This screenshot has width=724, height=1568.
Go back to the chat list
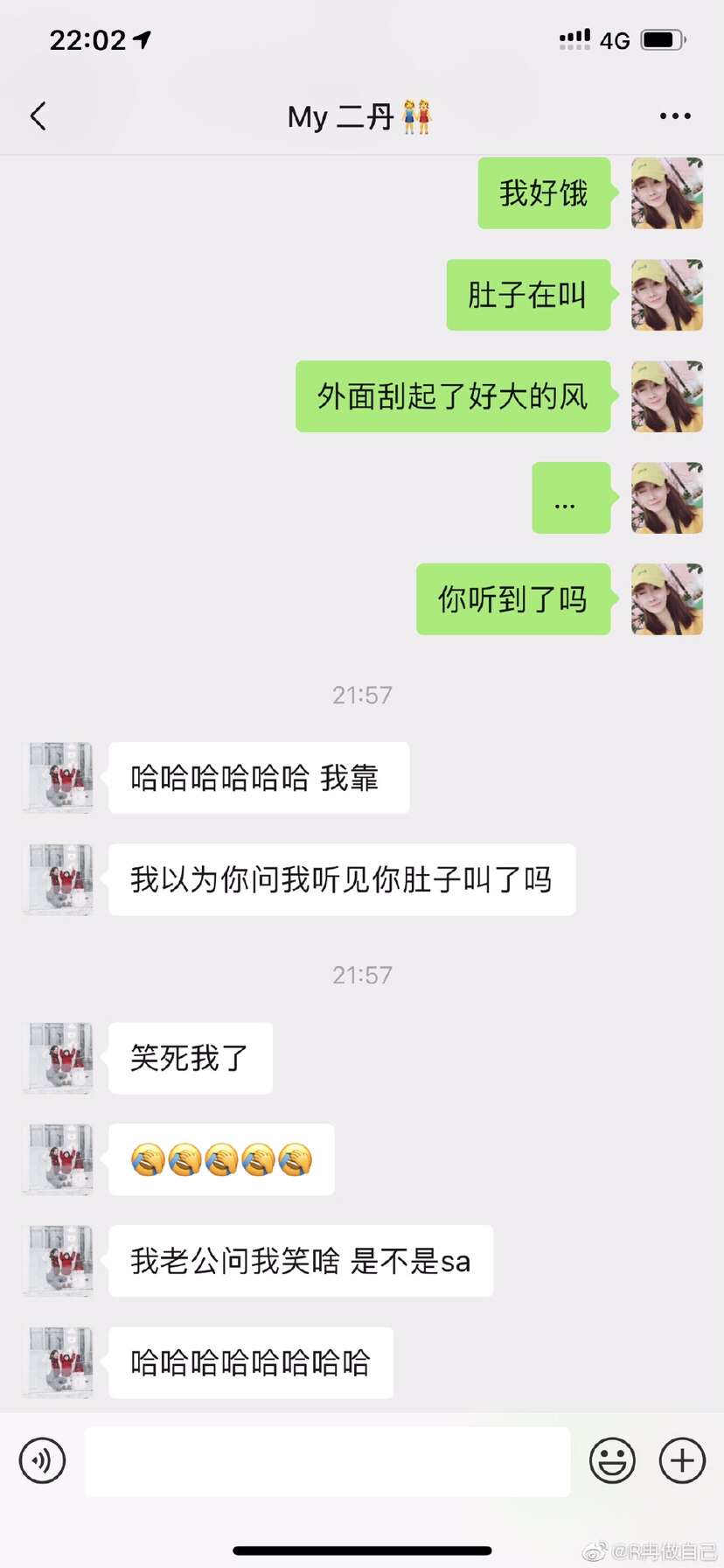(x=38, y=116)
